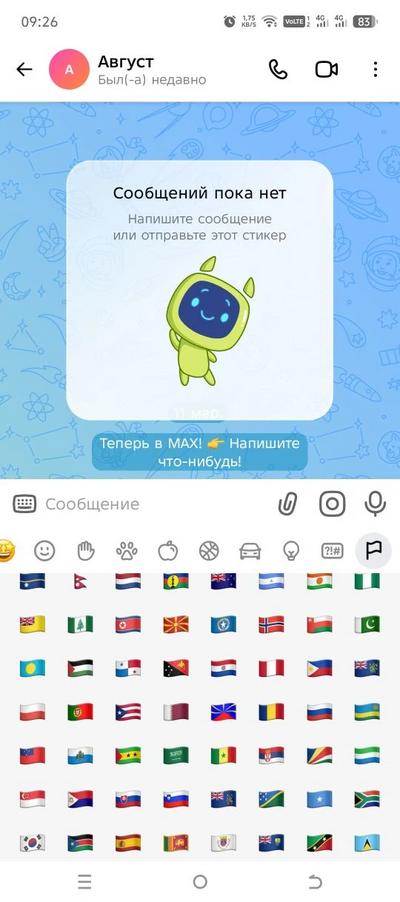
Task: Record a voice message with microphone
Action: (375, 504)
